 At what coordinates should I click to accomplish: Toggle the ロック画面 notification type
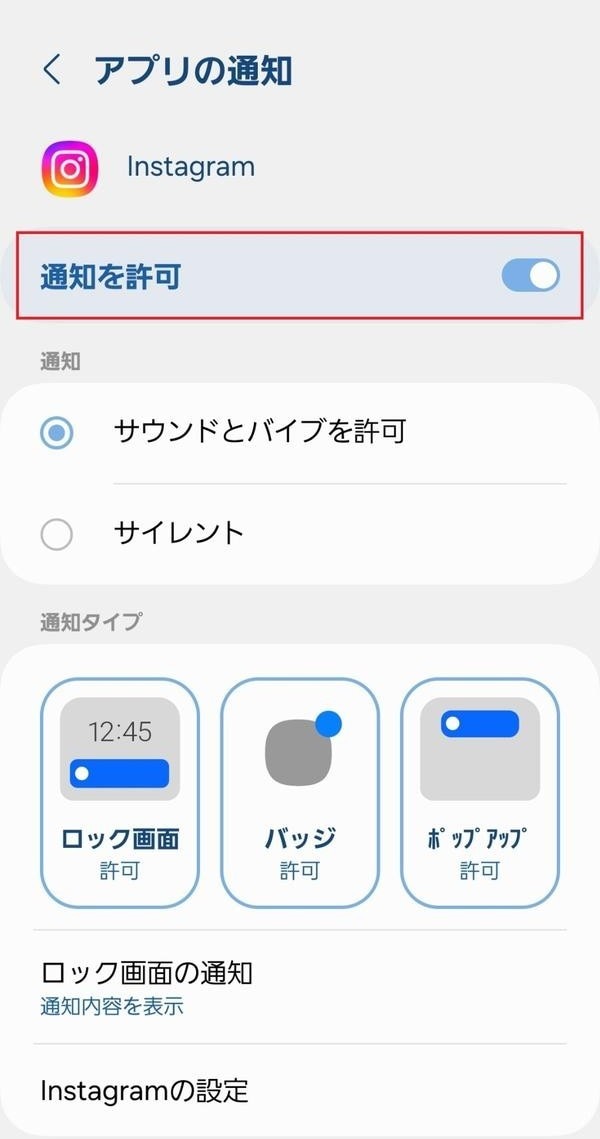pos(120,792)
